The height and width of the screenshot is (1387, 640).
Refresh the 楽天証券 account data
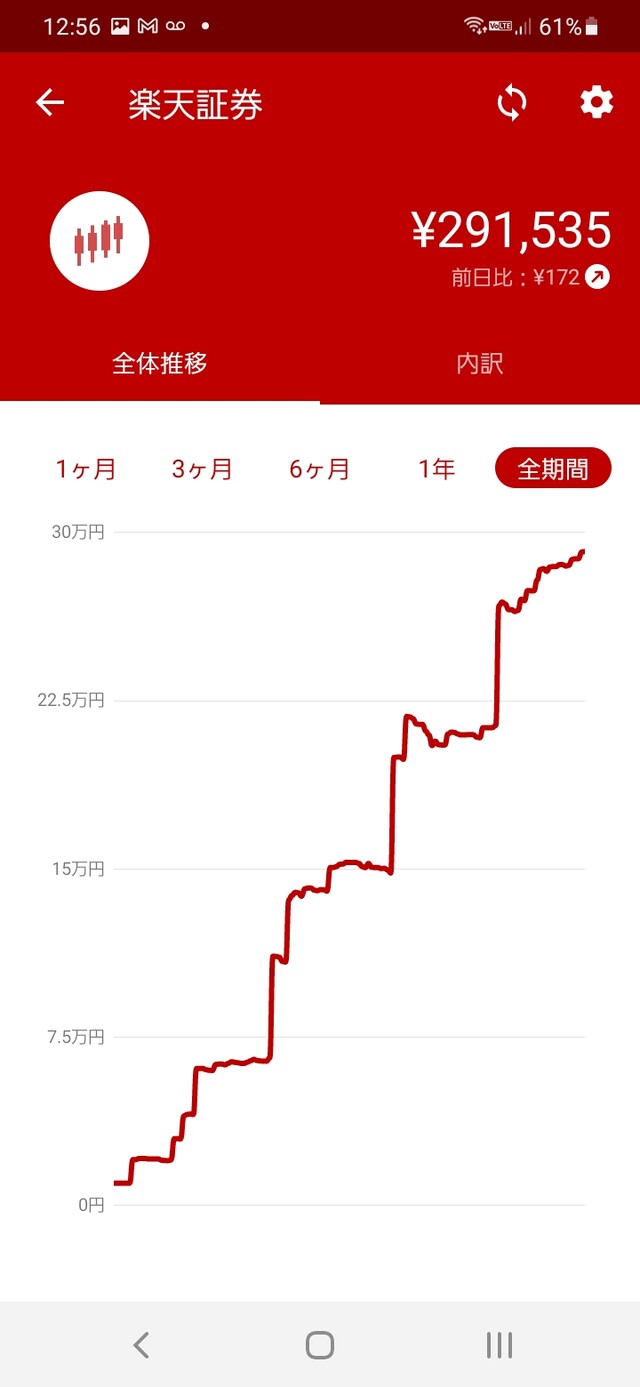click(x=512, y=103)
